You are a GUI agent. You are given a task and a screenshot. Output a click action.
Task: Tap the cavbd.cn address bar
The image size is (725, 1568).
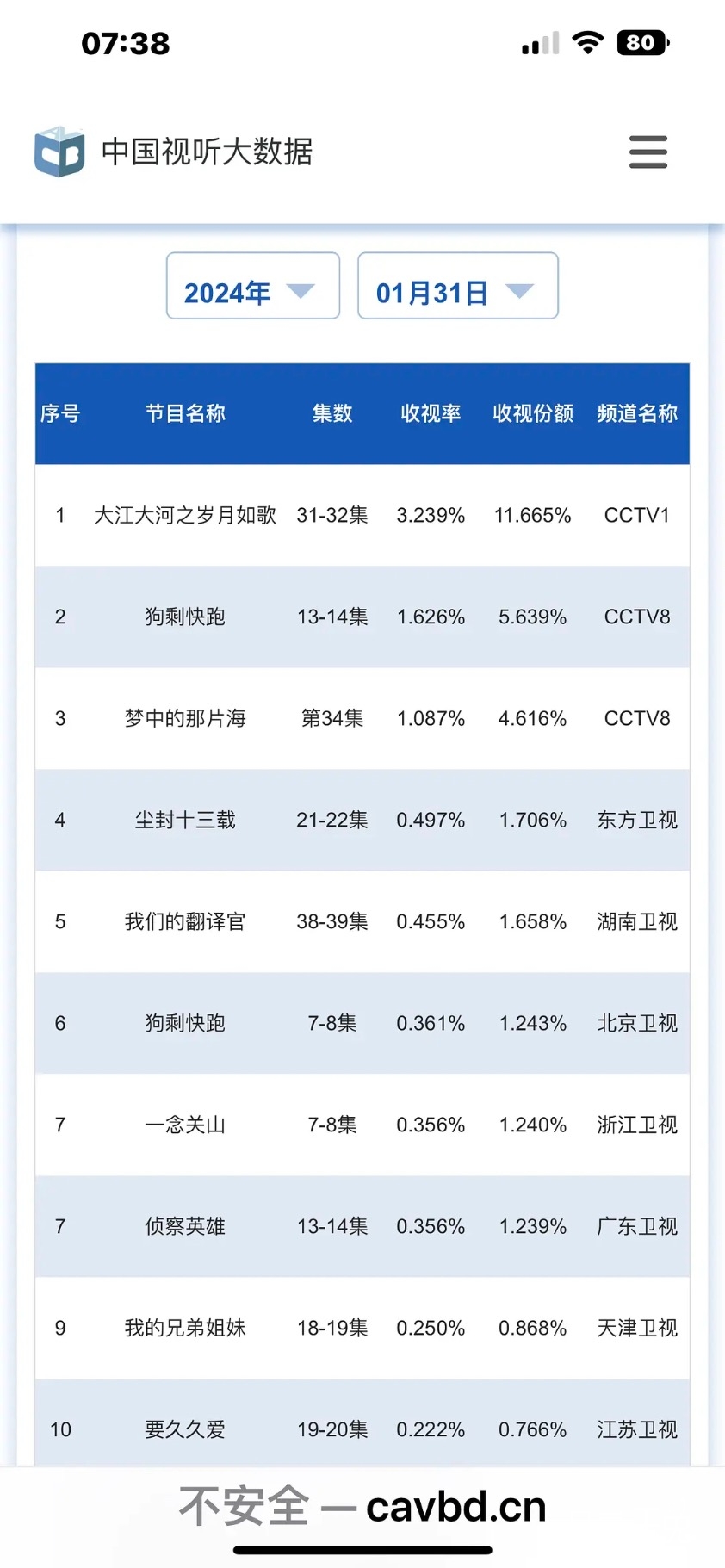click(x=362, y=1507)
